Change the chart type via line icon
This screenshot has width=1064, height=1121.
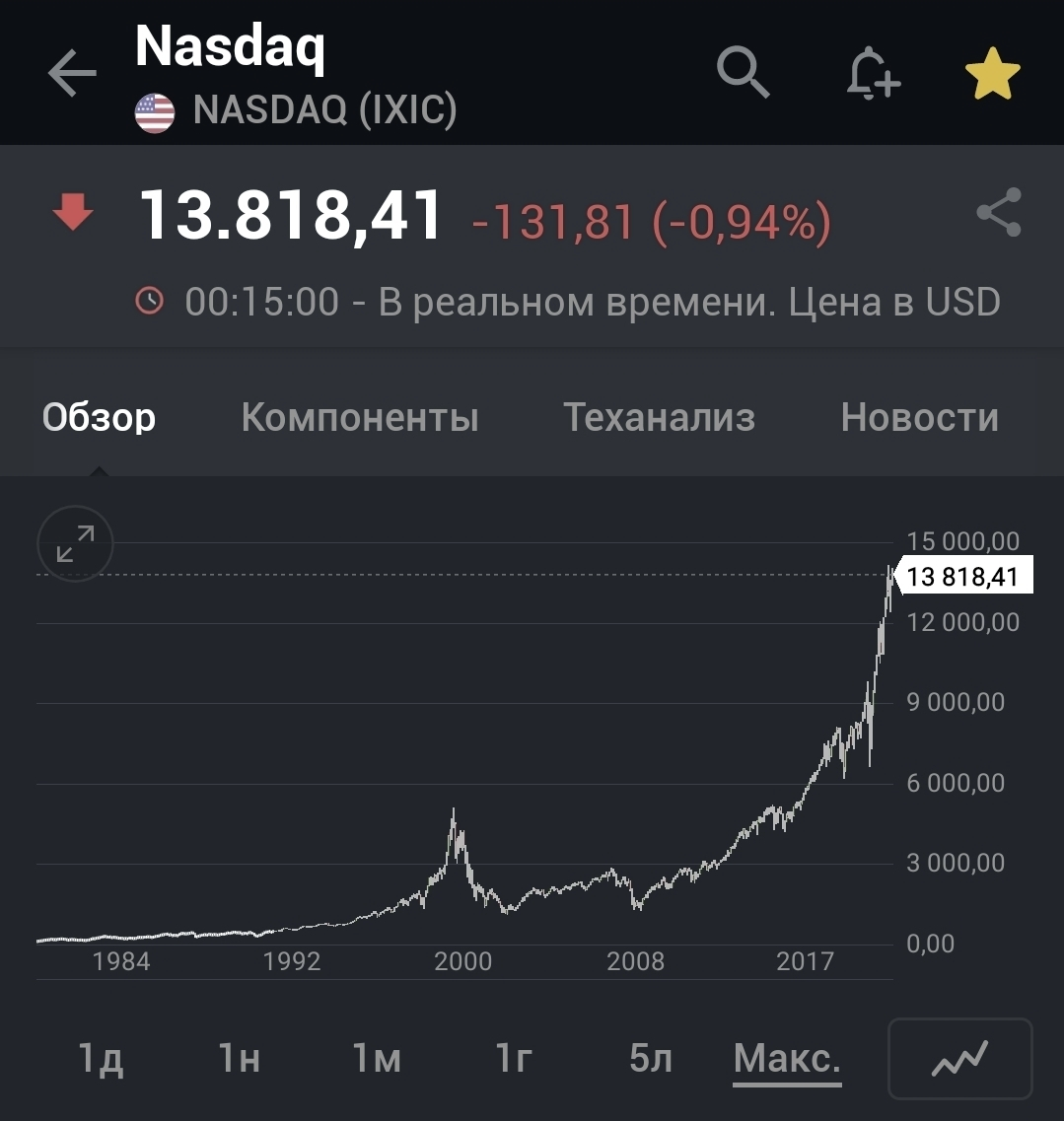point(959,1059)
